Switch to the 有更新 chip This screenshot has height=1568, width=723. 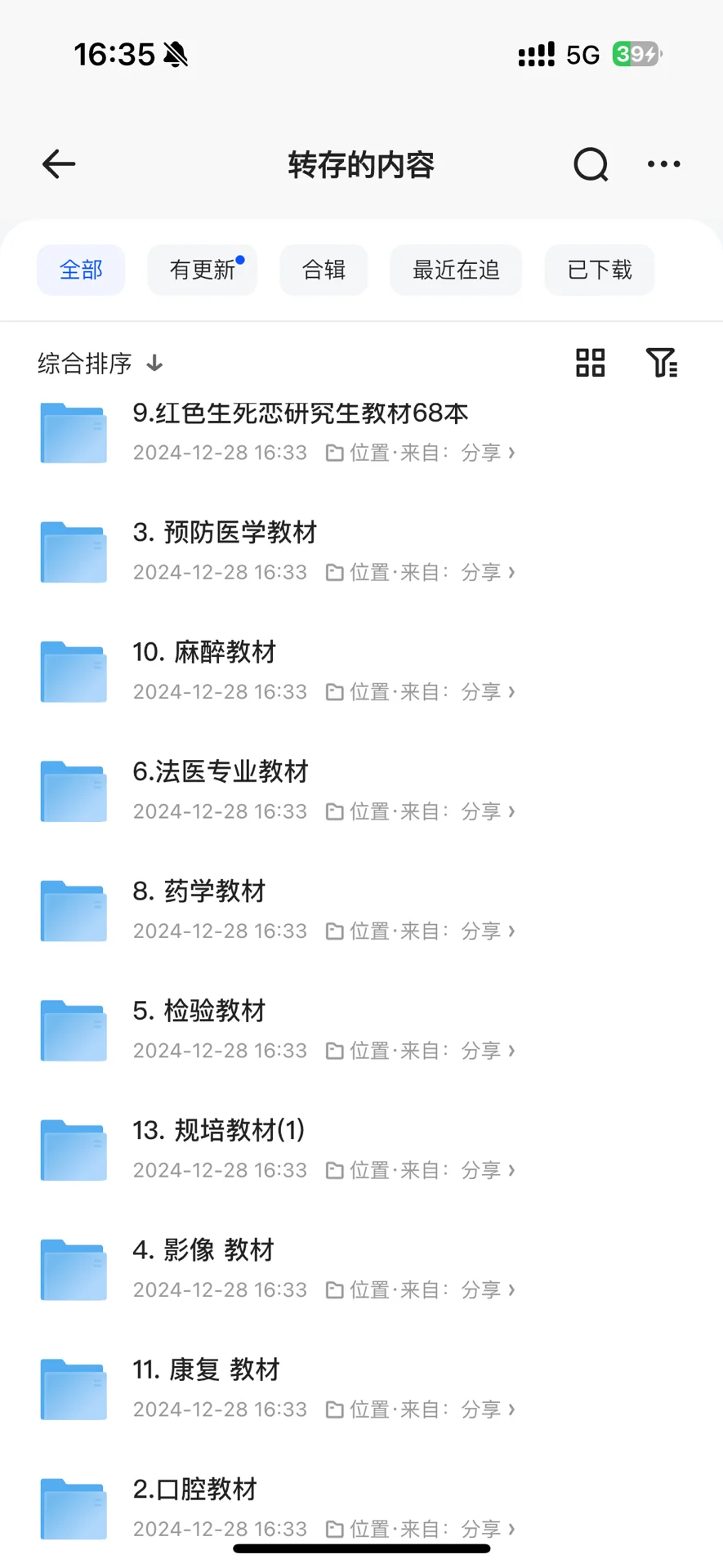click(202, 270)
